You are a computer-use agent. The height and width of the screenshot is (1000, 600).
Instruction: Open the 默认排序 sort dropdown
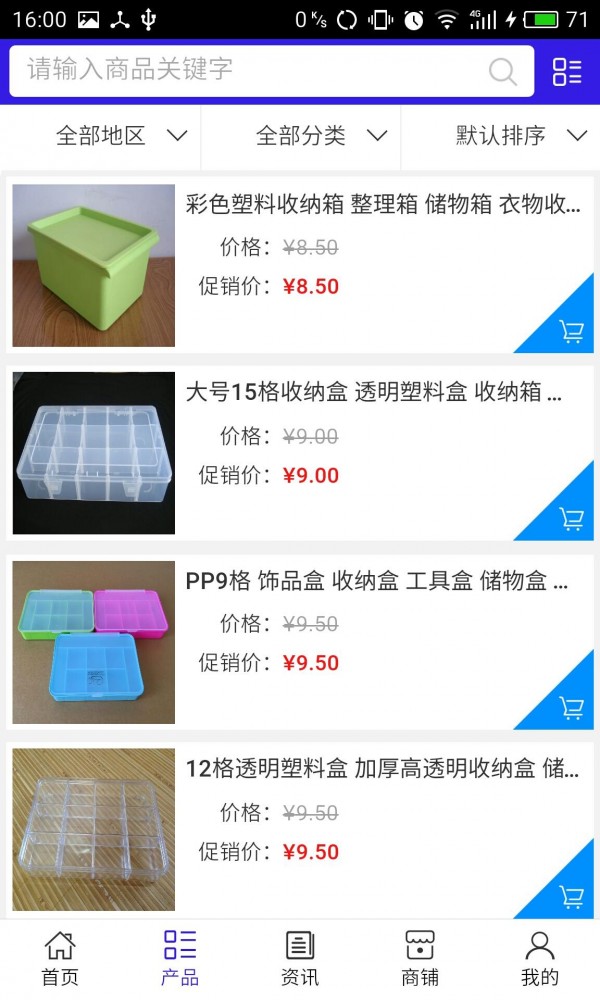click(x=520, y=136)
